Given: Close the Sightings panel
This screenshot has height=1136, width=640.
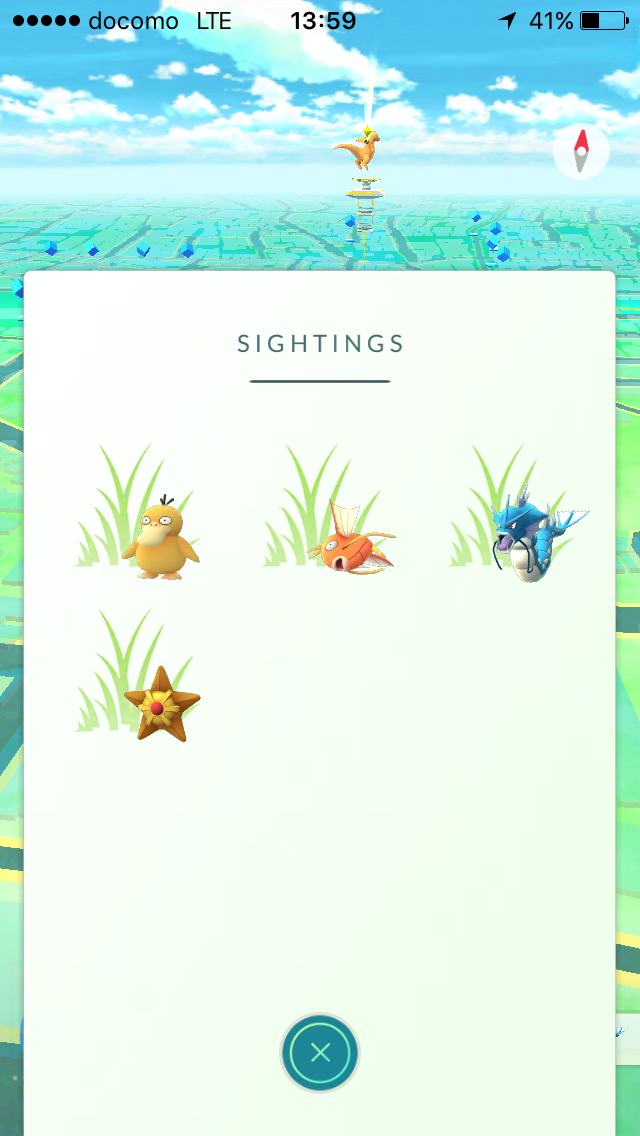Looking at the screenshot, I should point(320,1052).
